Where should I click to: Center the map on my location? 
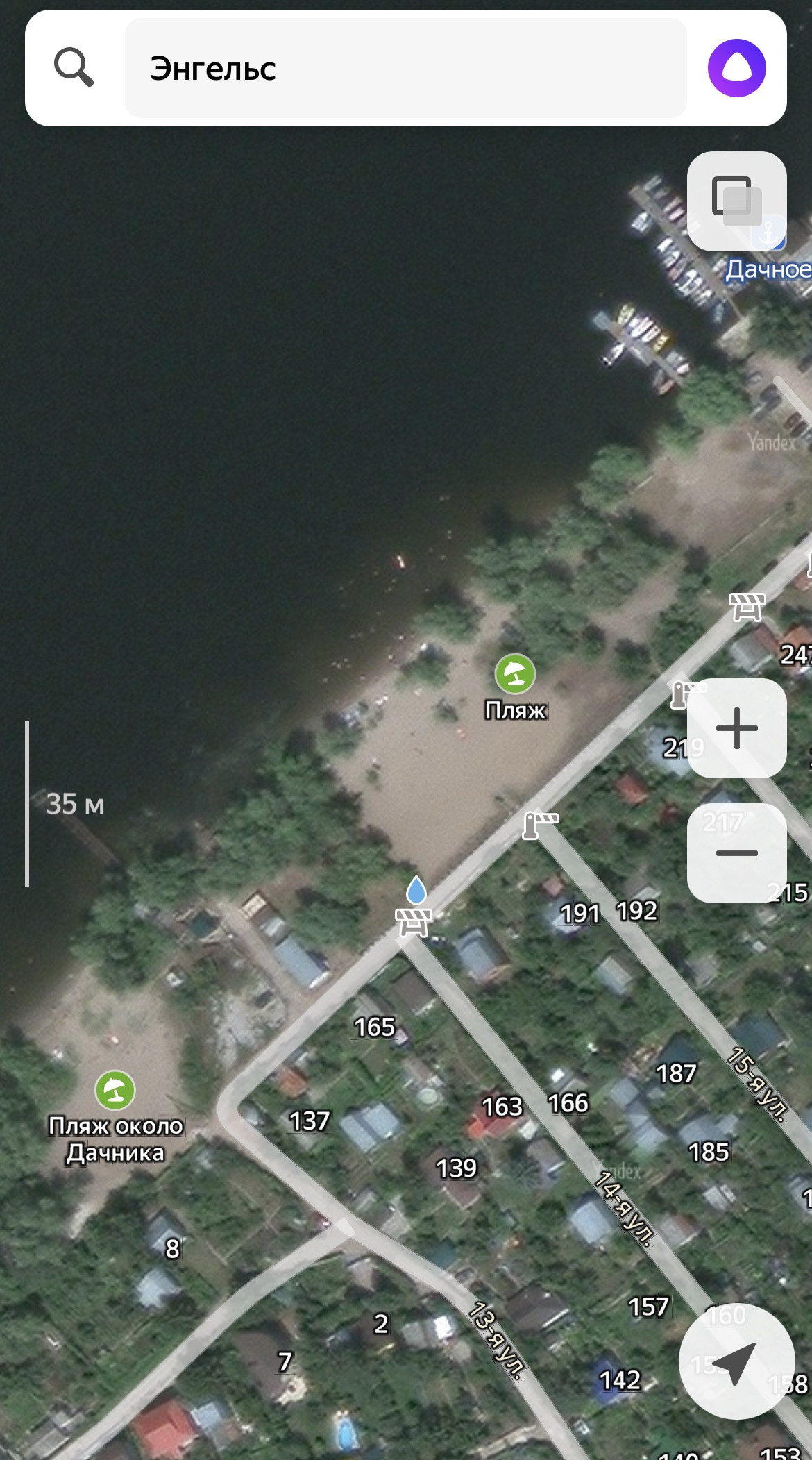coord(736,1361)
